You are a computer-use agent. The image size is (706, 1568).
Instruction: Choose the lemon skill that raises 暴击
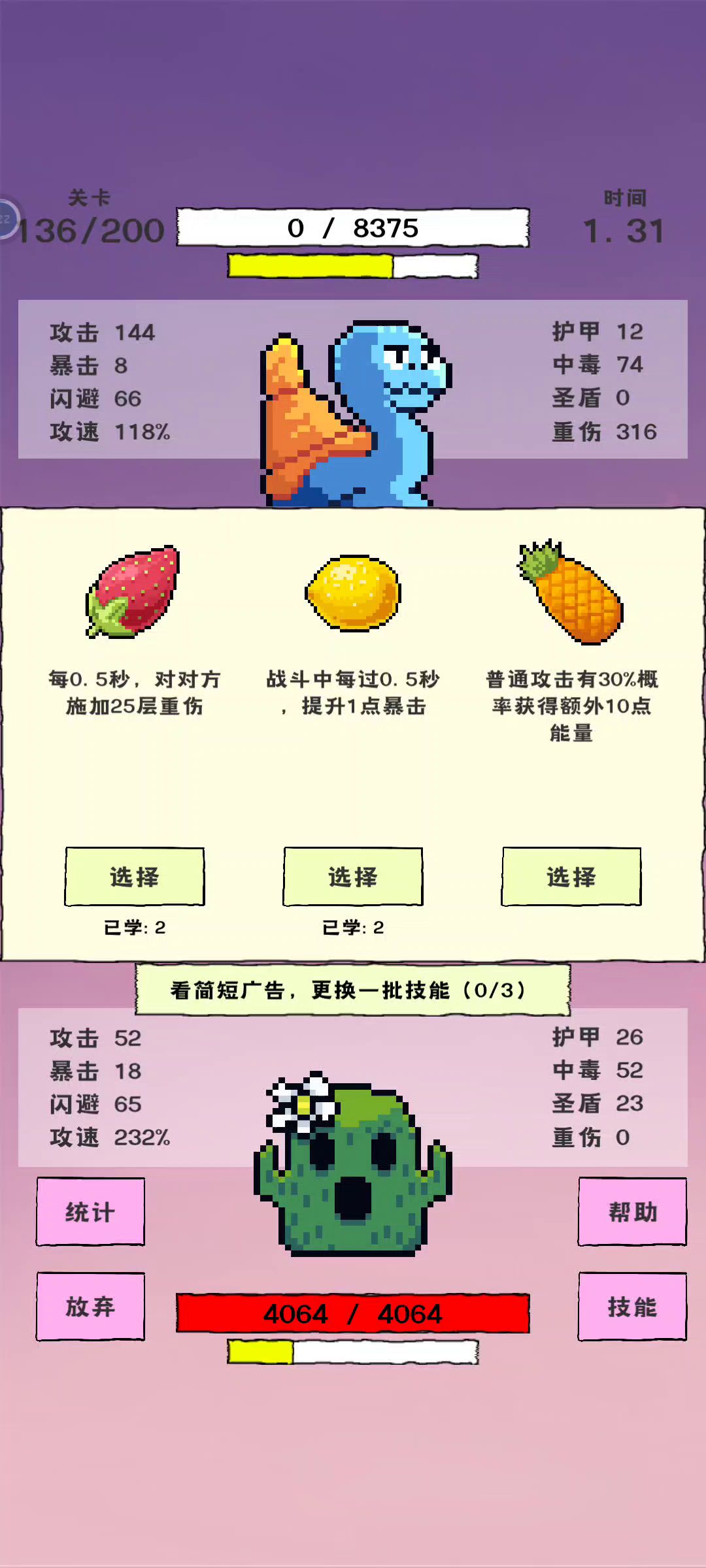point(353,876)
